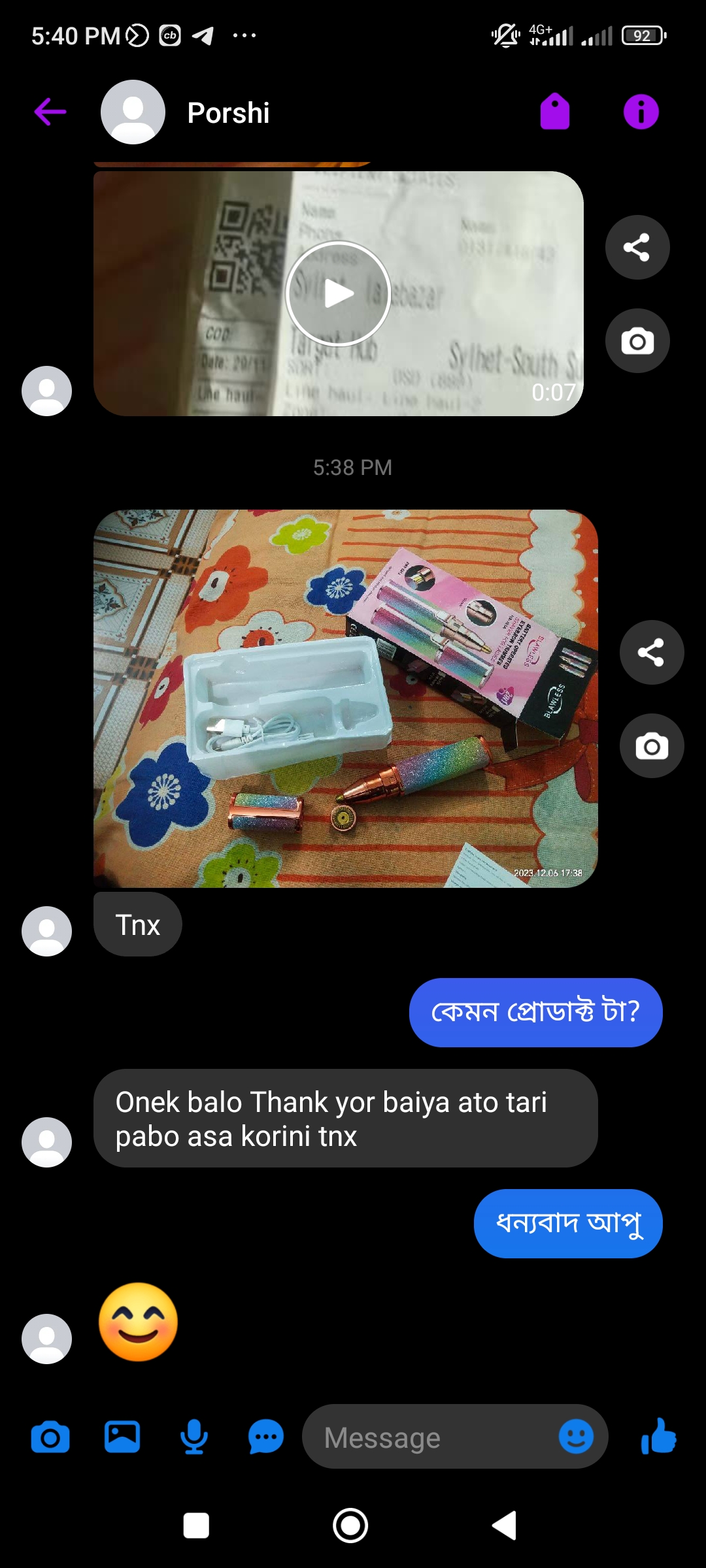Open the gallery image picker

[x=122, y=1437]
